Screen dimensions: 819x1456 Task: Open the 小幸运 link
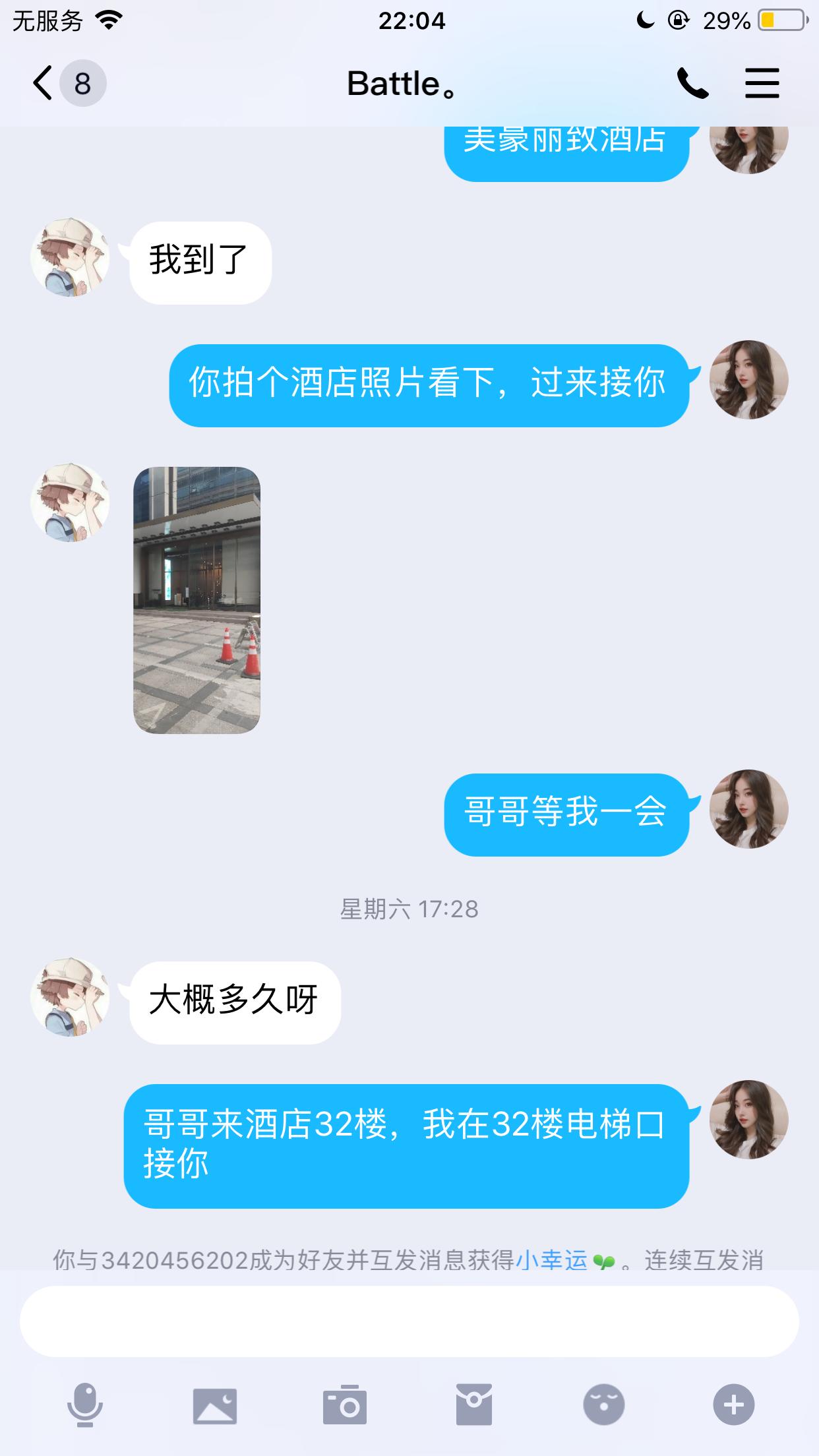coord(551,1260)
